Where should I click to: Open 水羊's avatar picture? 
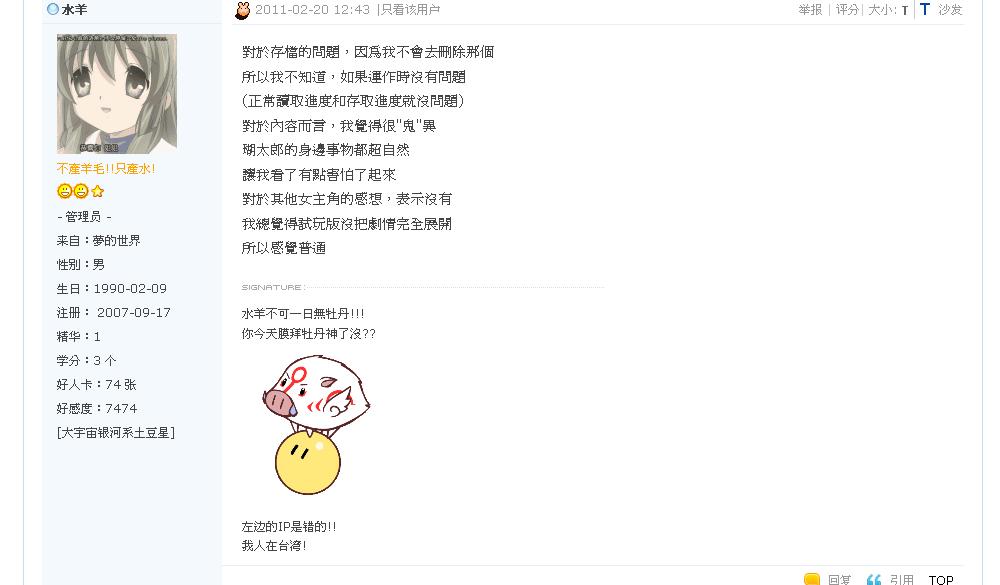(117, 94)
